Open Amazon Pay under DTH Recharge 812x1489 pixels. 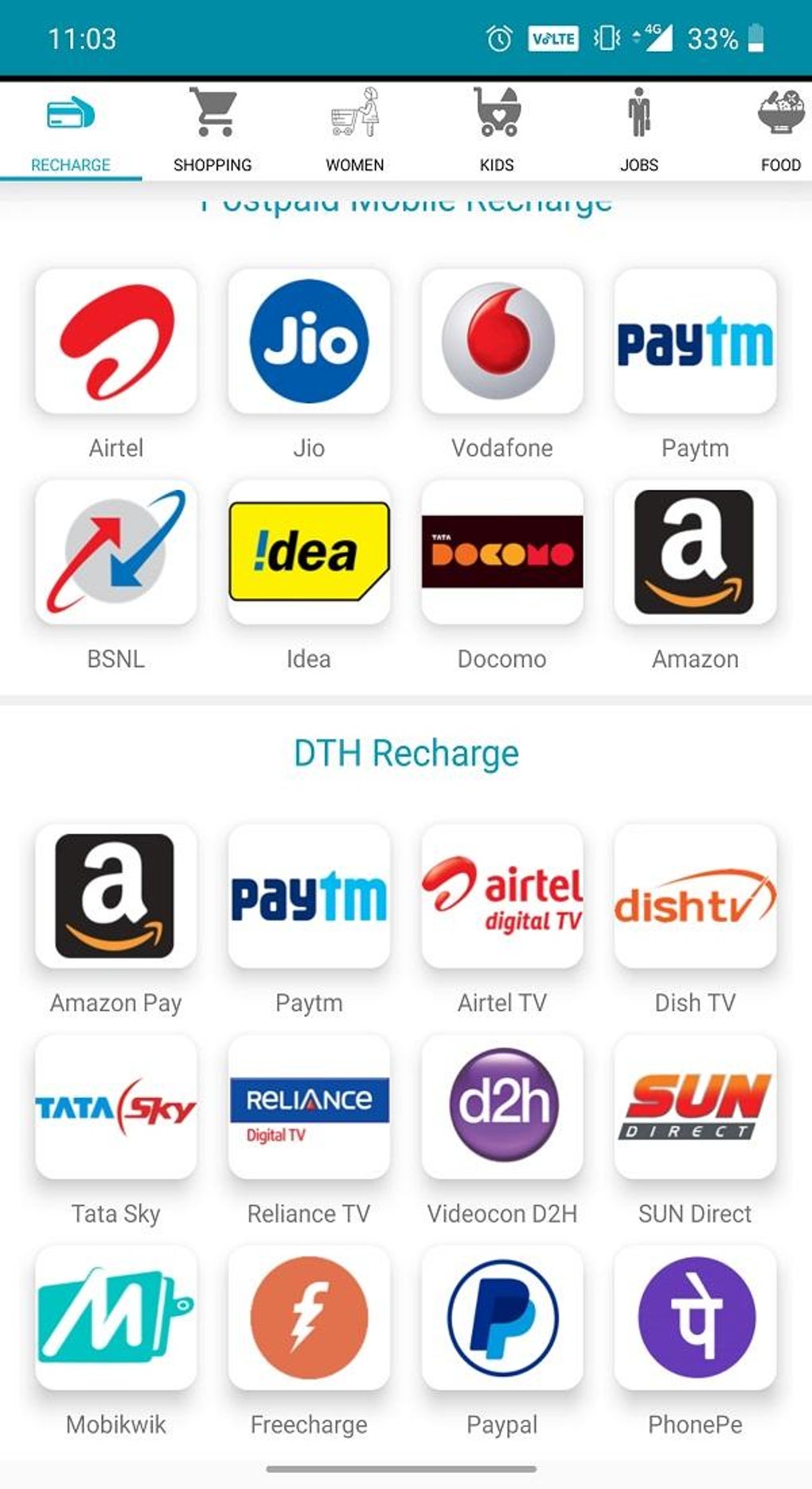click(116, 896)
